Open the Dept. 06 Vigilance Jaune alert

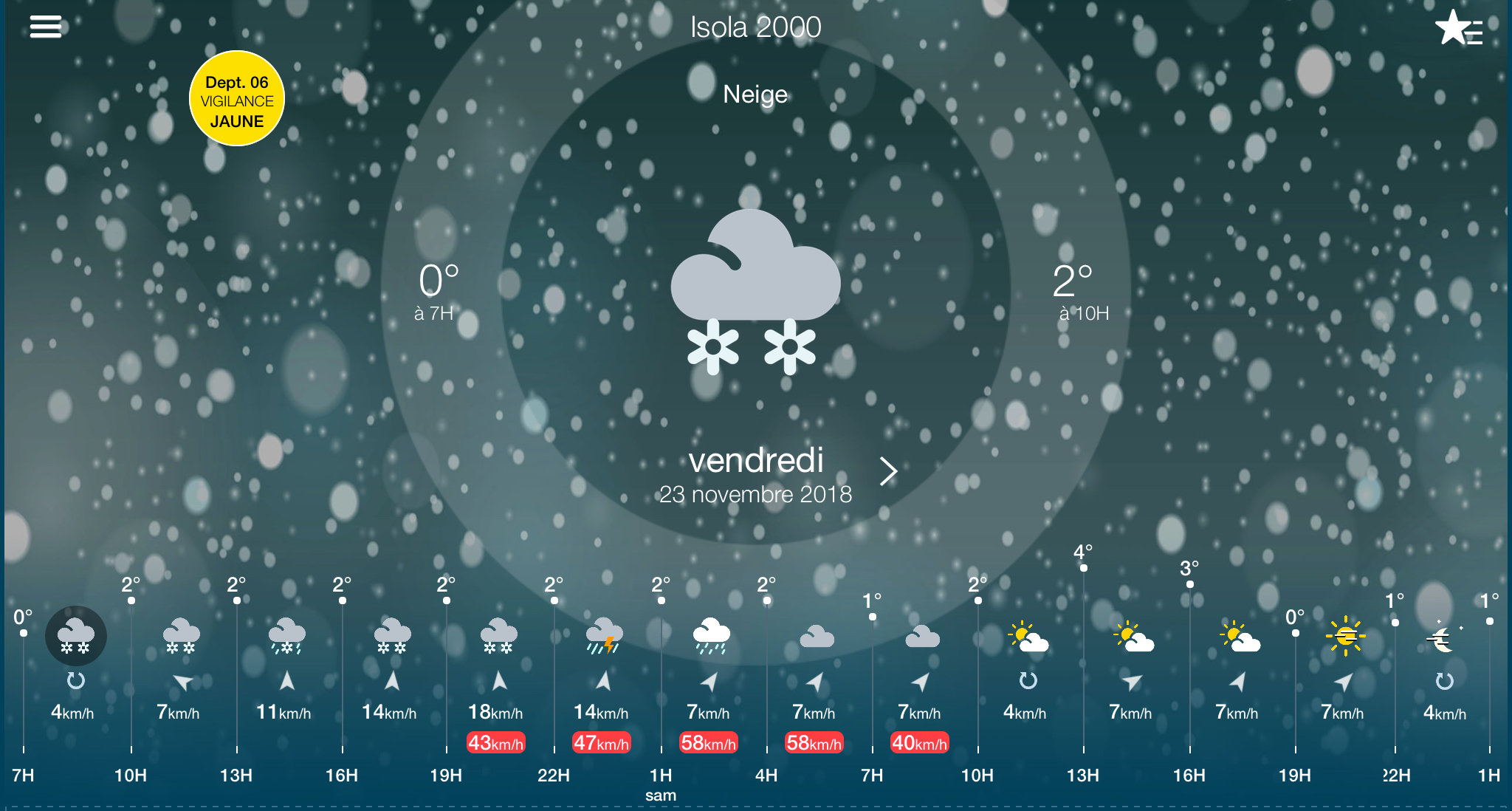point(237,99)
